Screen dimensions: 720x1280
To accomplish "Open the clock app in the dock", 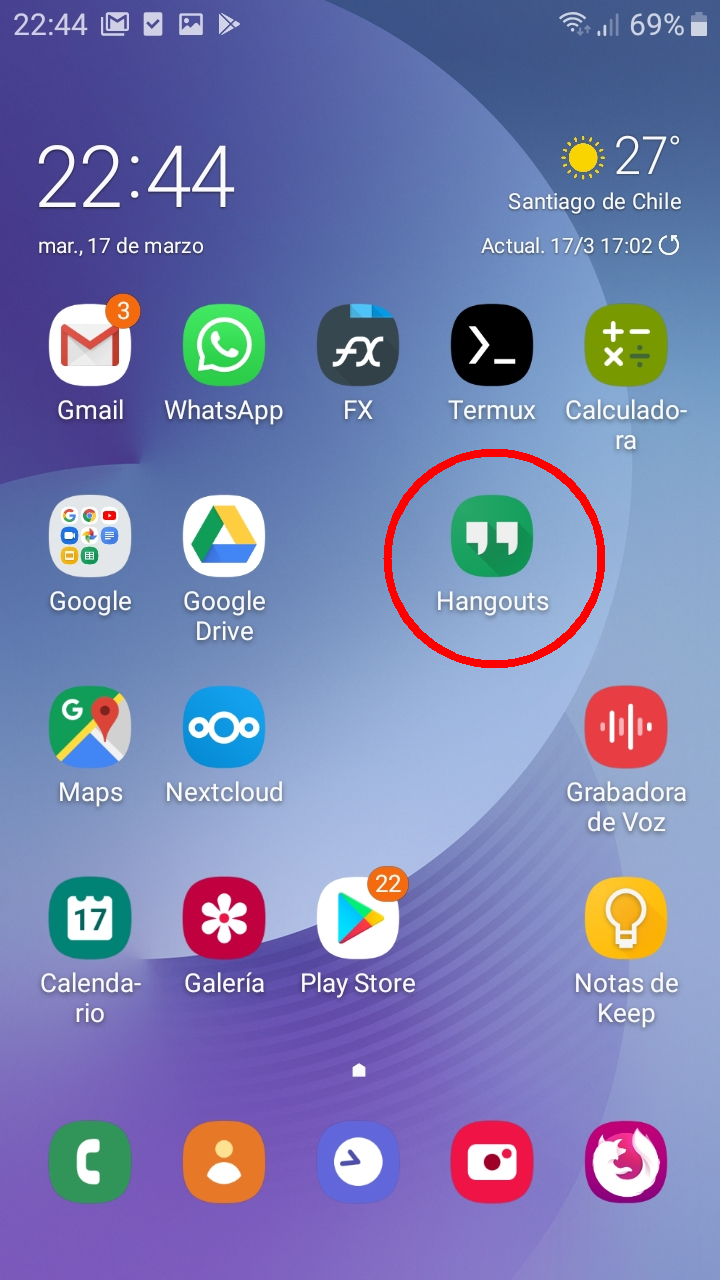I will click(x=358, y=1162).
